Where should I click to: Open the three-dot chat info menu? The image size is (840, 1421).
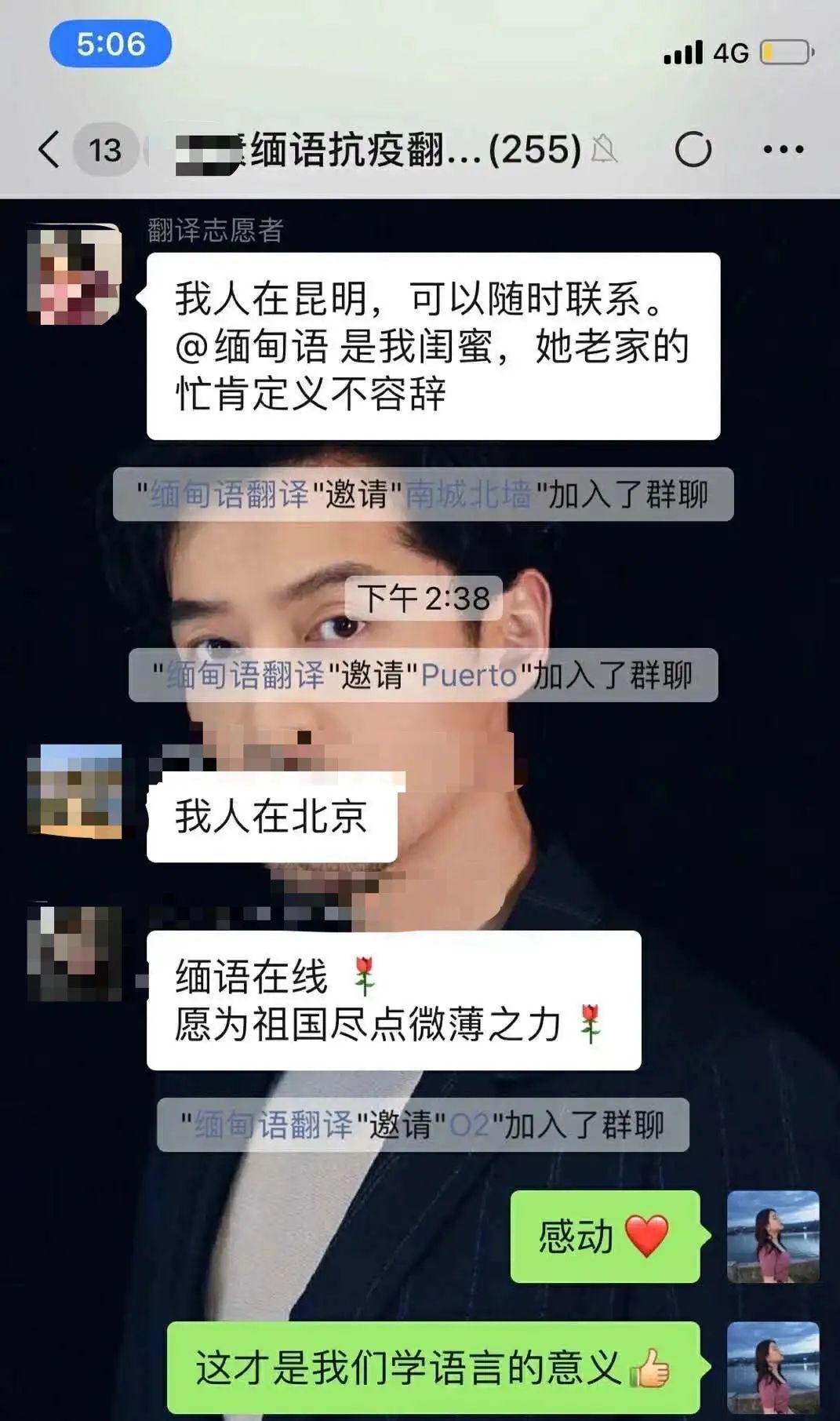pos(783,149)
